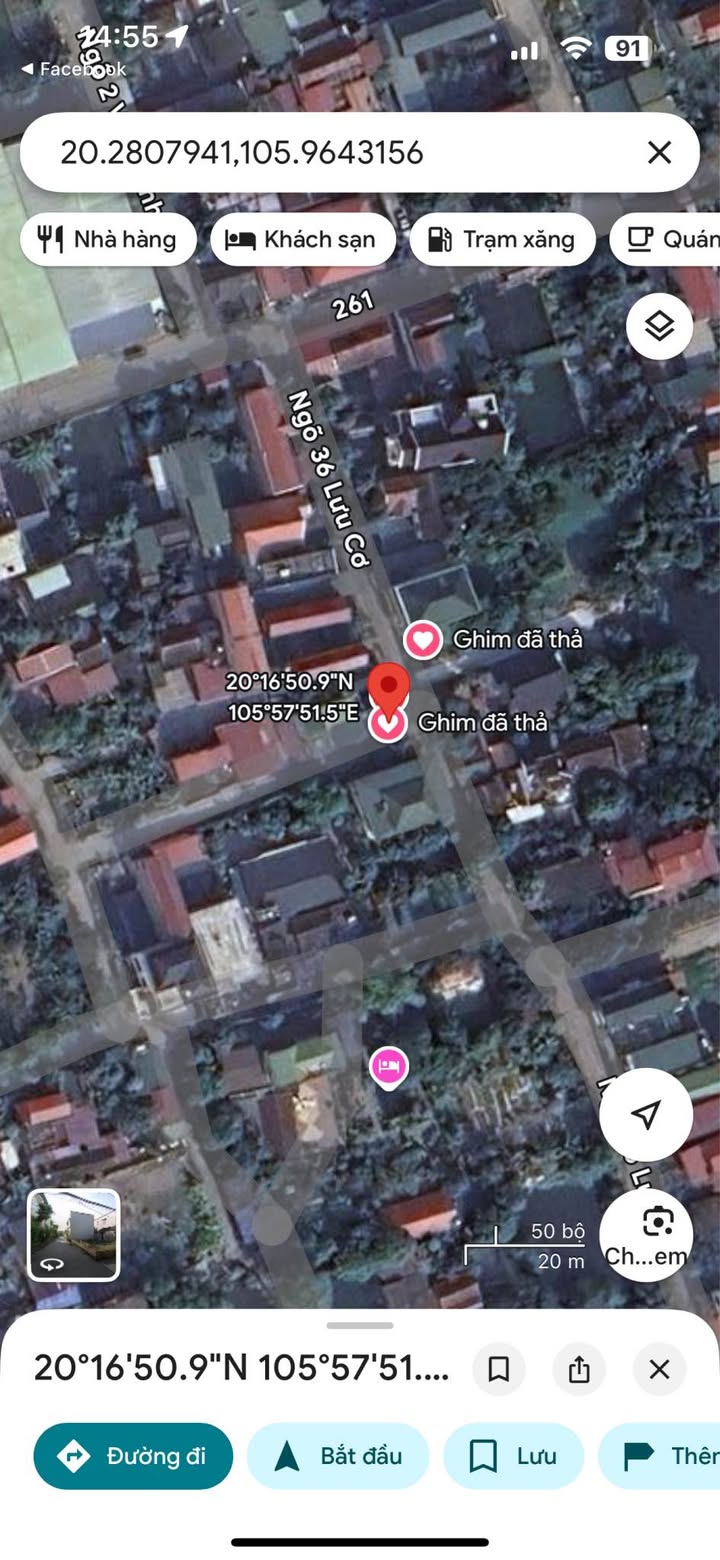Viewport: 720px width, 1560px height.
Task: Tap the pink hotel marker
Action: (x=388, y=1066)
